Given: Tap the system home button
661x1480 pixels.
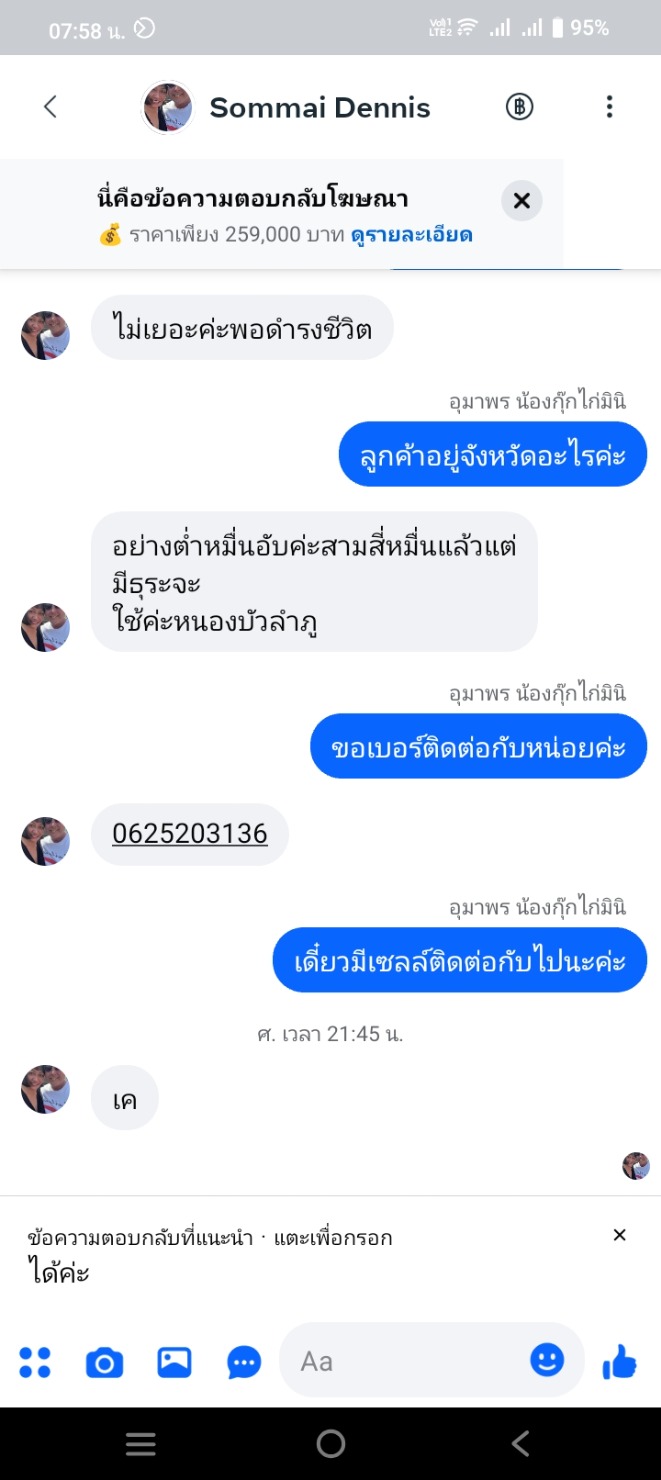Looking at the screenshot, I should pos(330,1443).
